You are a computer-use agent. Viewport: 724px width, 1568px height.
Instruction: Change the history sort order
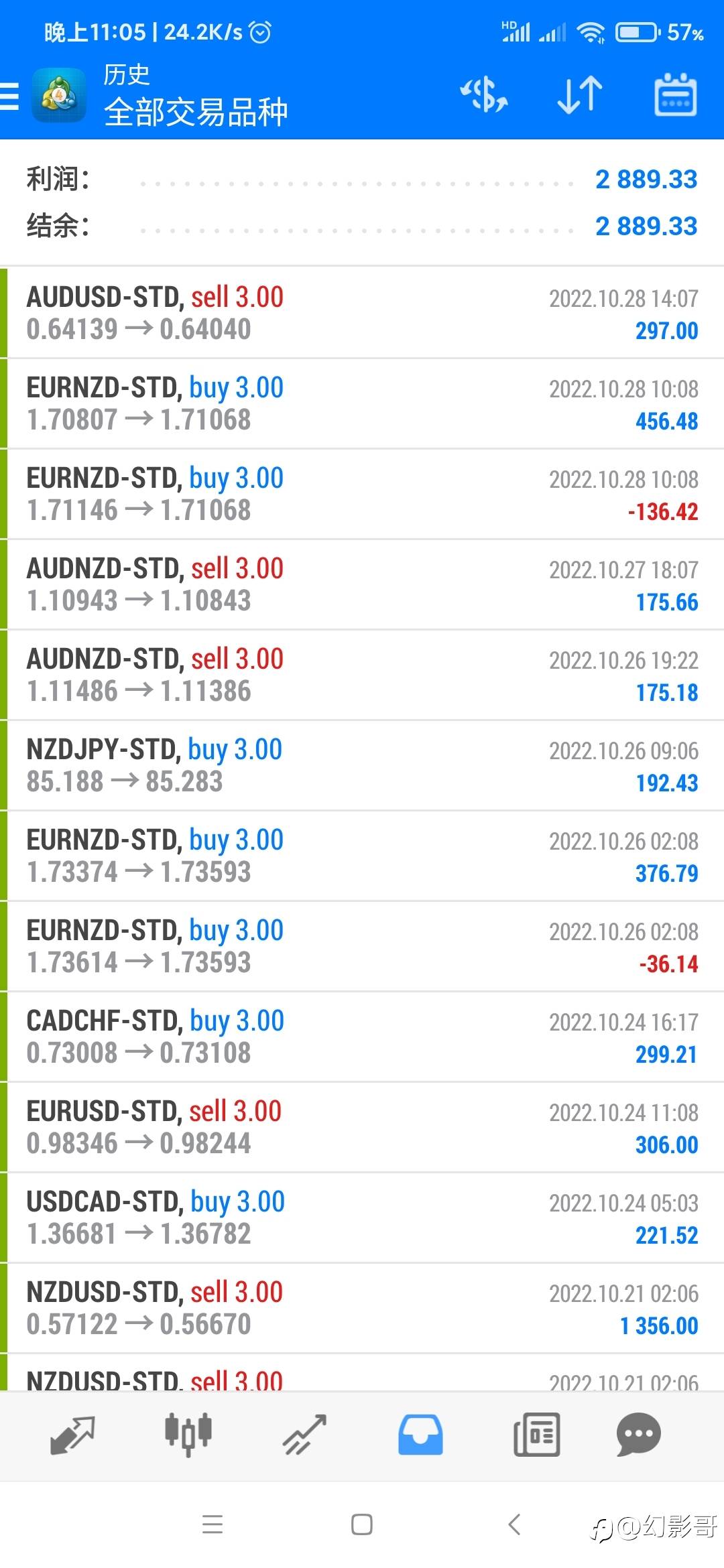(x=580, y=95)
